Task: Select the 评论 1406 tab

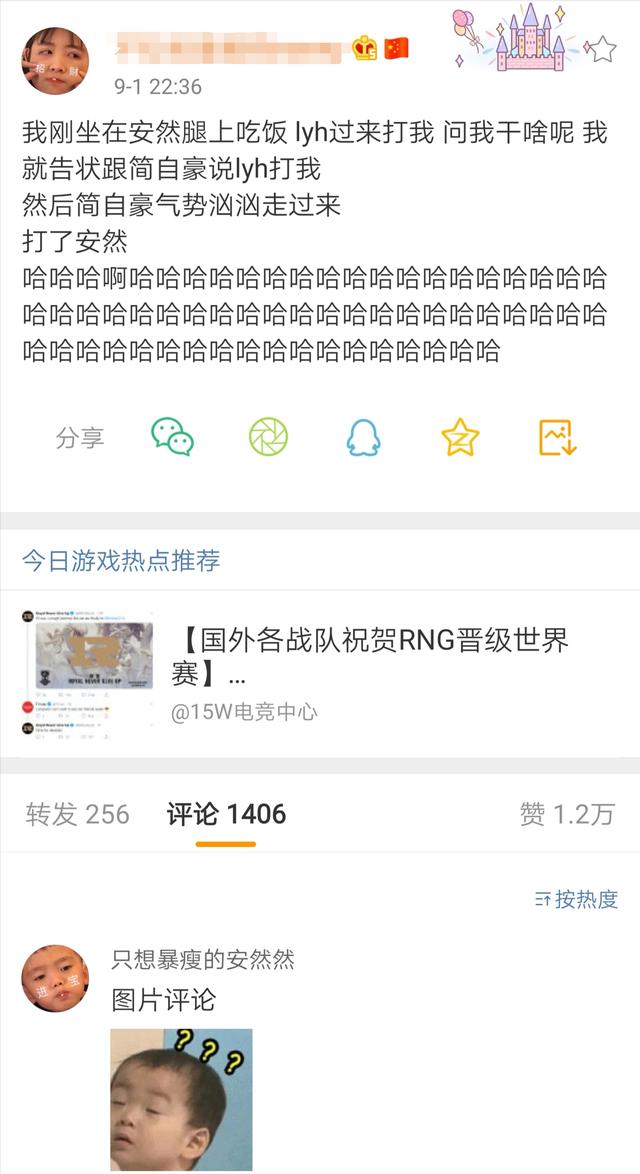Action: click(x=226, y=814)
